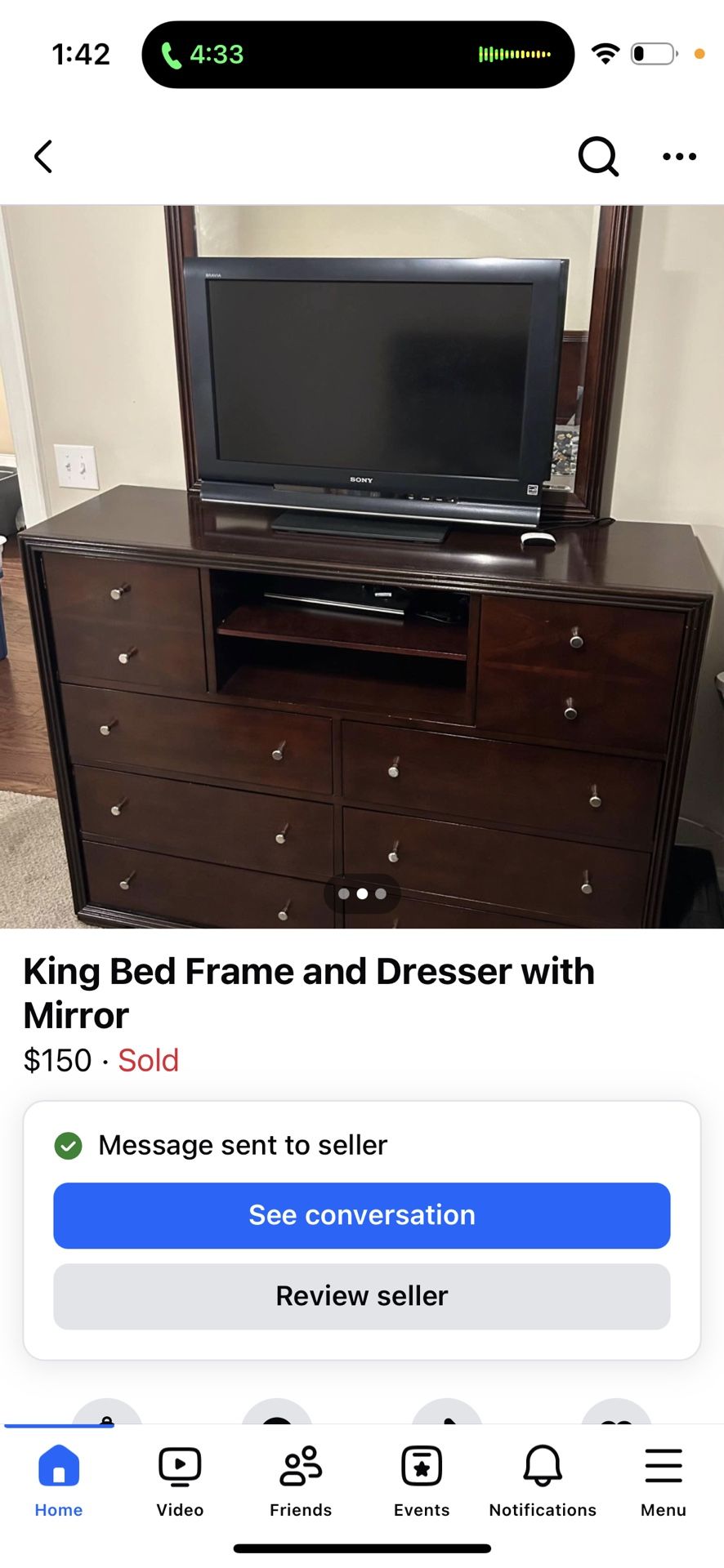Tap the battery indicator
The width and height of the screenshot is (724, 1568).
[650, 53]
